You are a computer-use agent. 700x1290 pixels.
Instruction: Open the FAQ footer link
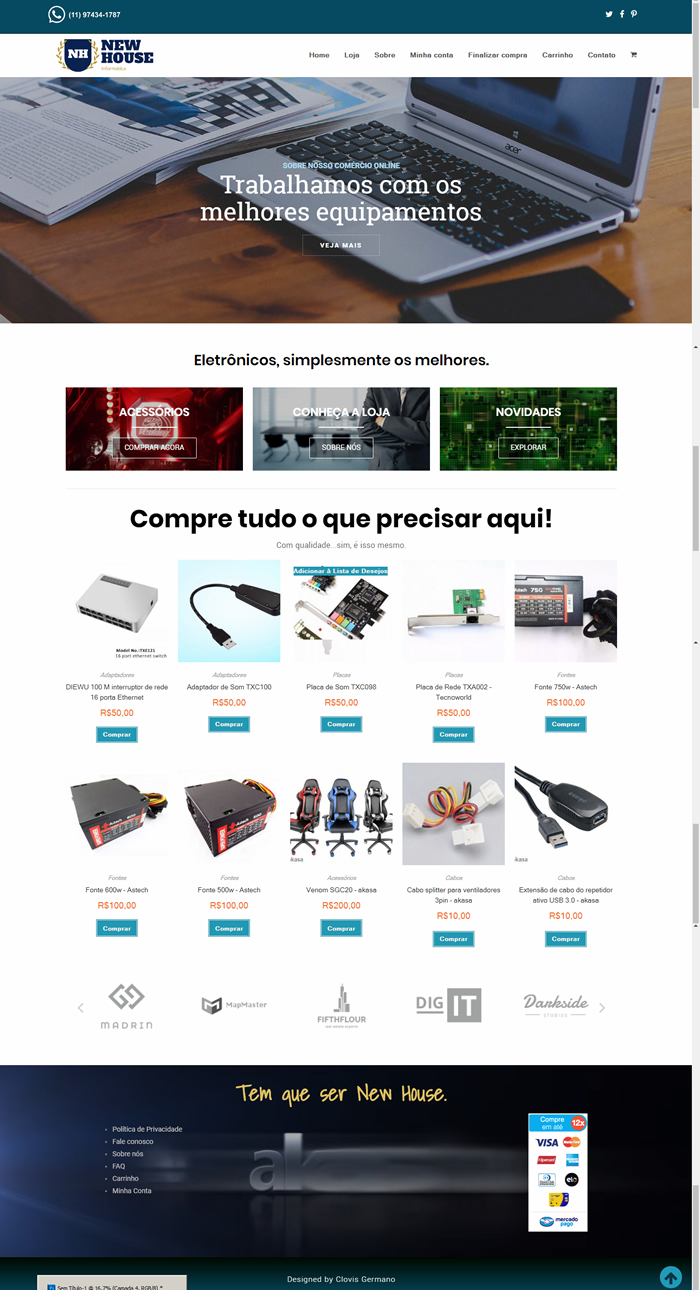(118, 1166)
